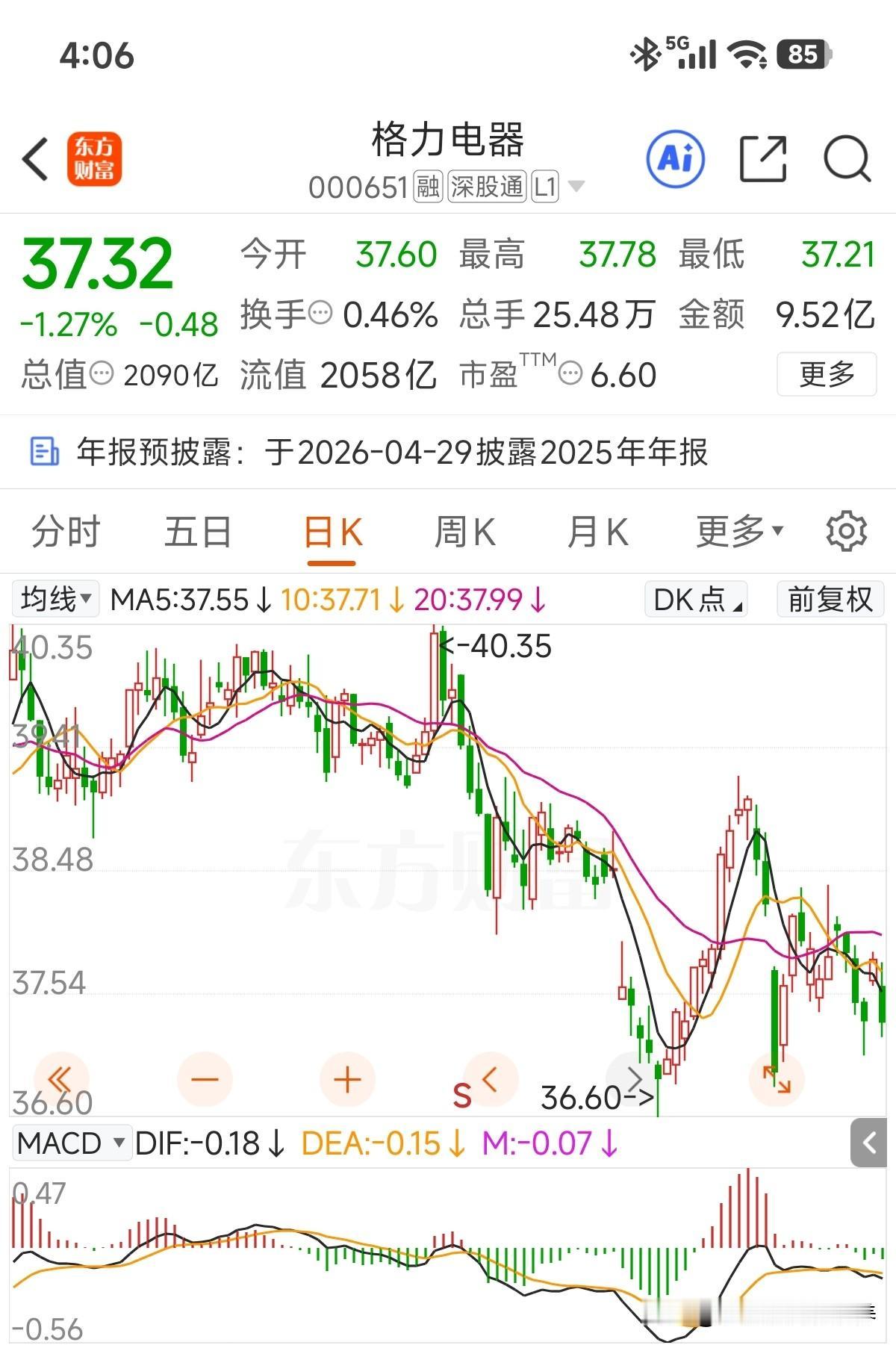Image resolution: width=896 pixels, height=1345 pixels.
Task: Tap the bottom-right chart pan arrow
Action: click(777, 1078)
